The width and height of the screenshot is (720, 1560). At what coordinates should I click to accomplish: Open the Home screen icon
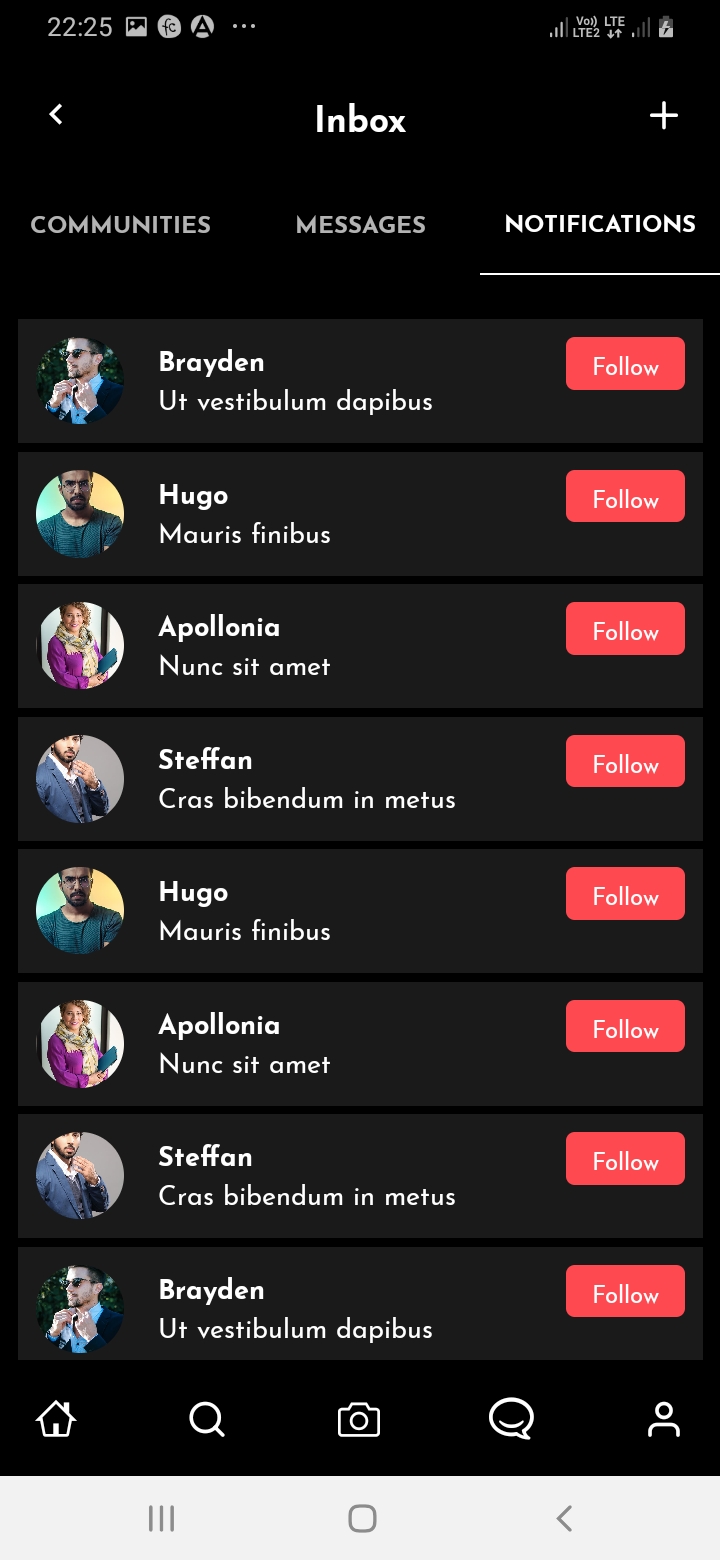[x=55, y=1418]
